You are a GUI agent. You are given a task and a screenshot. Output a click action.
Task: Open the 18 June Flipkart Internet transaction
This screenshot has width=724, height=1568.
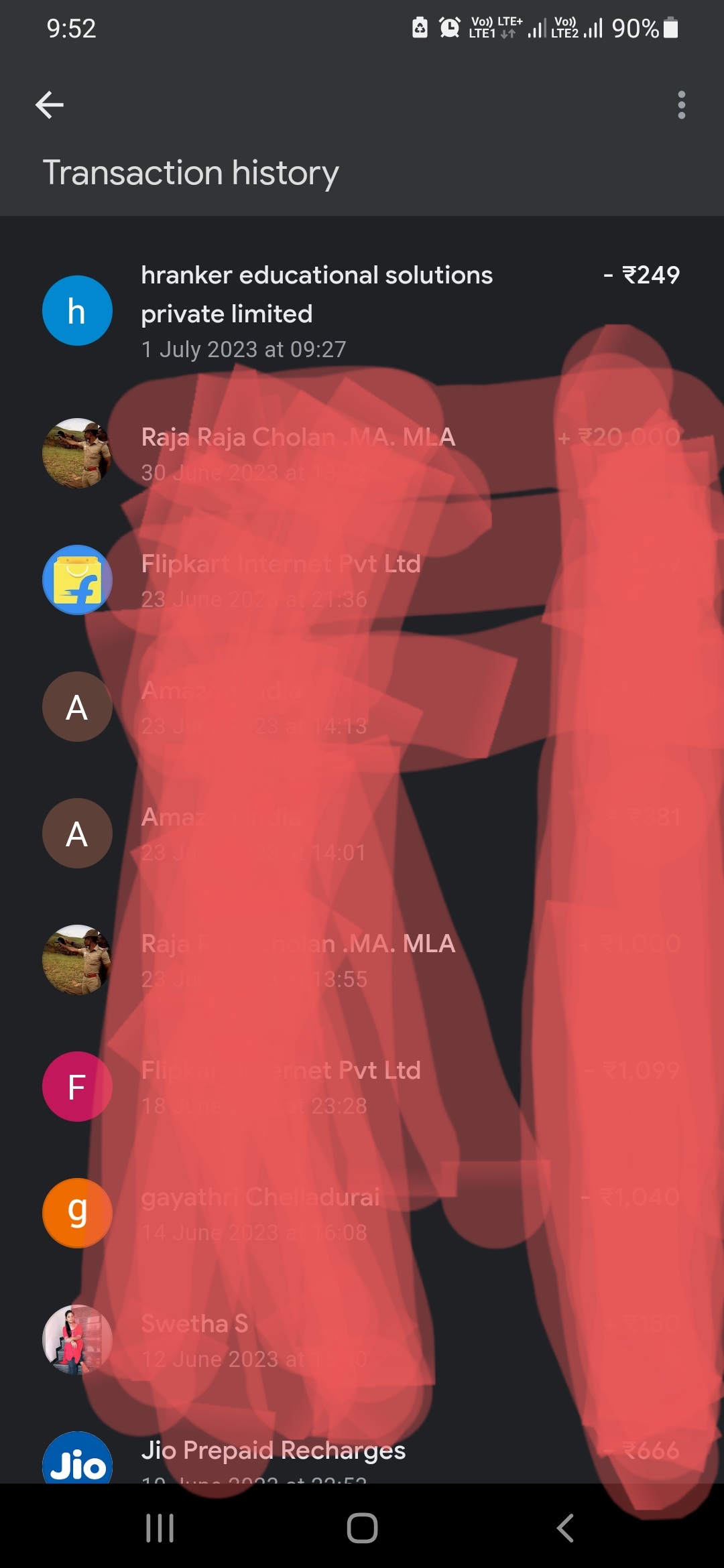coord(362,1086)
